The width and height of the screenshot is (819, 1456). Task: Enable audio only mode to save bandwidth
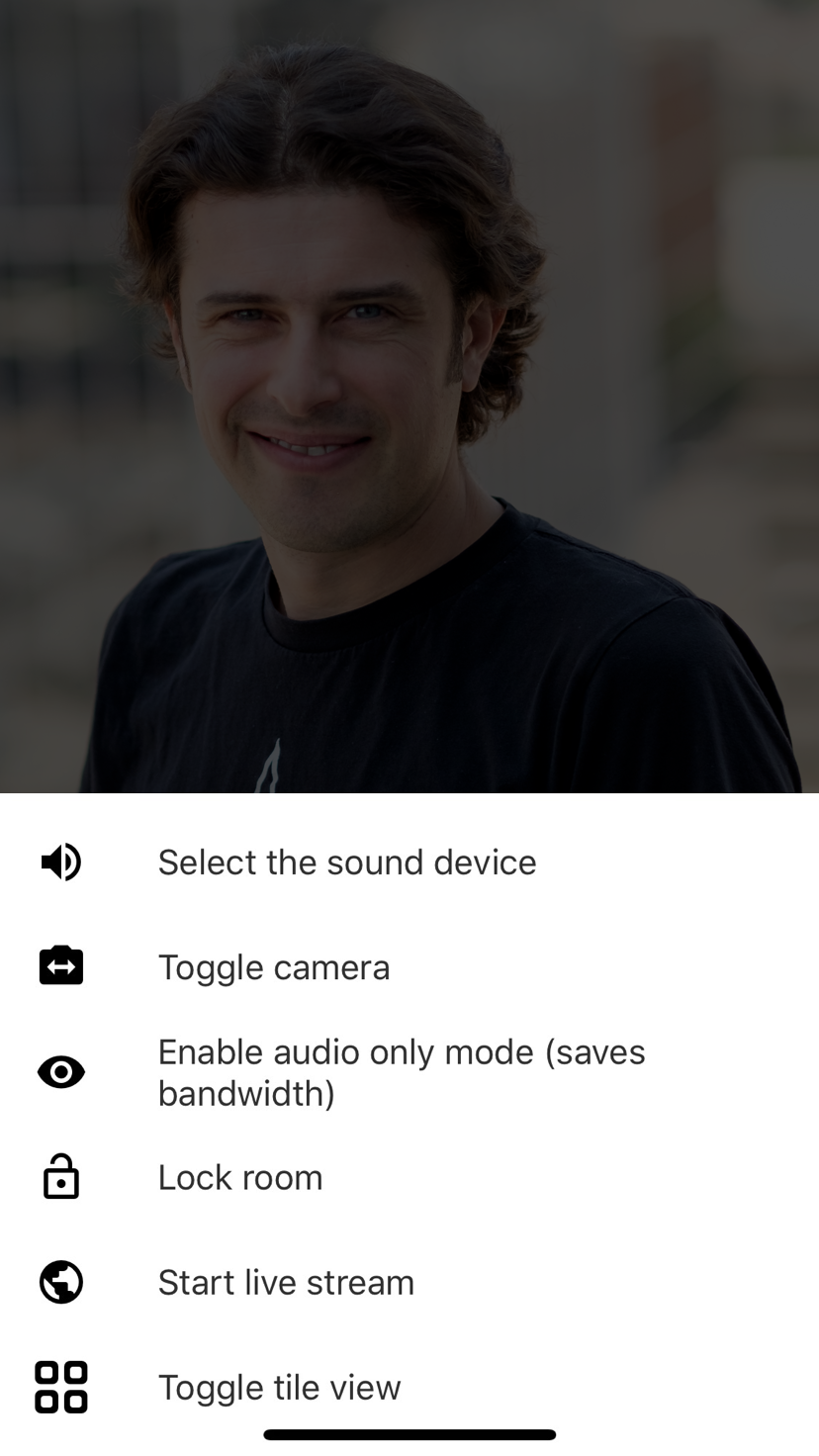click(x=401, y=1072)
